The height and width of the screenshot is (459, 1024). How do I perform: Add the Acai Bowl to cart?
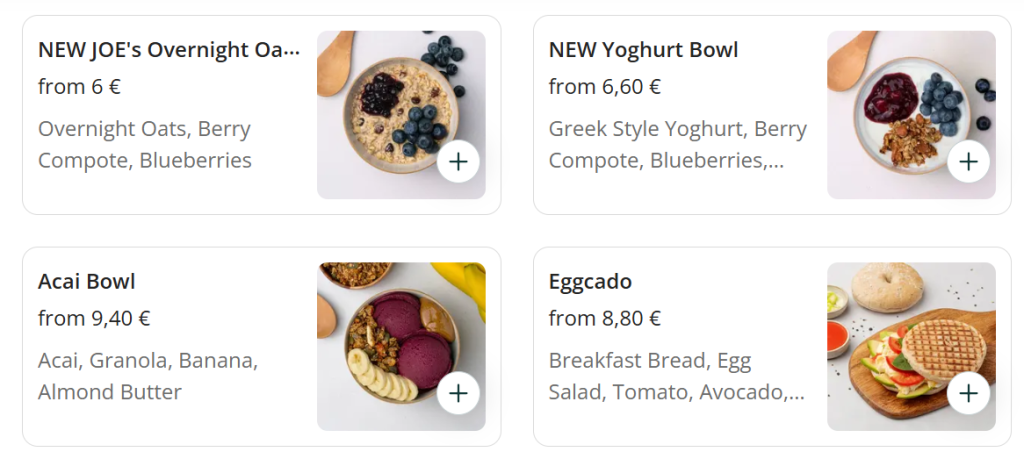[x=458, y=393]
